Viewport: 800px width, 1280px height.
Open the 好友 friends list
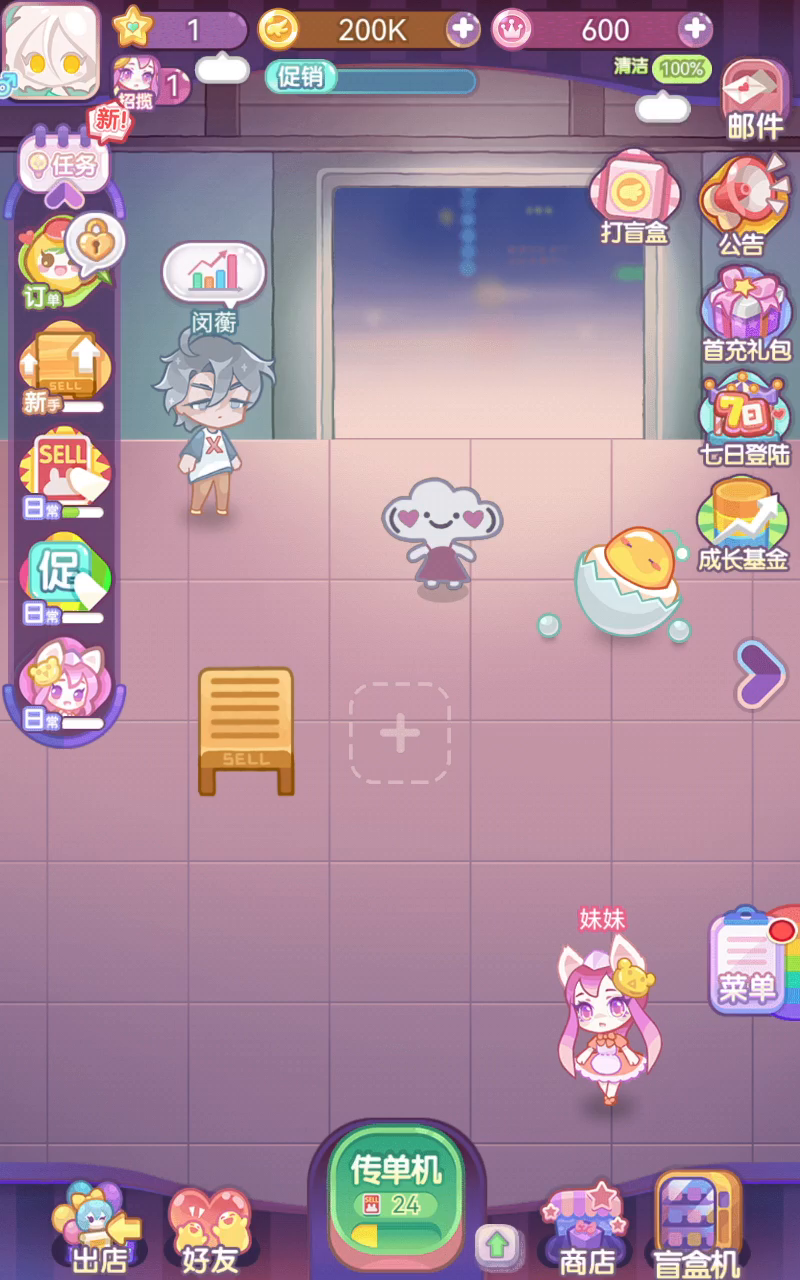click(210, 1230)
